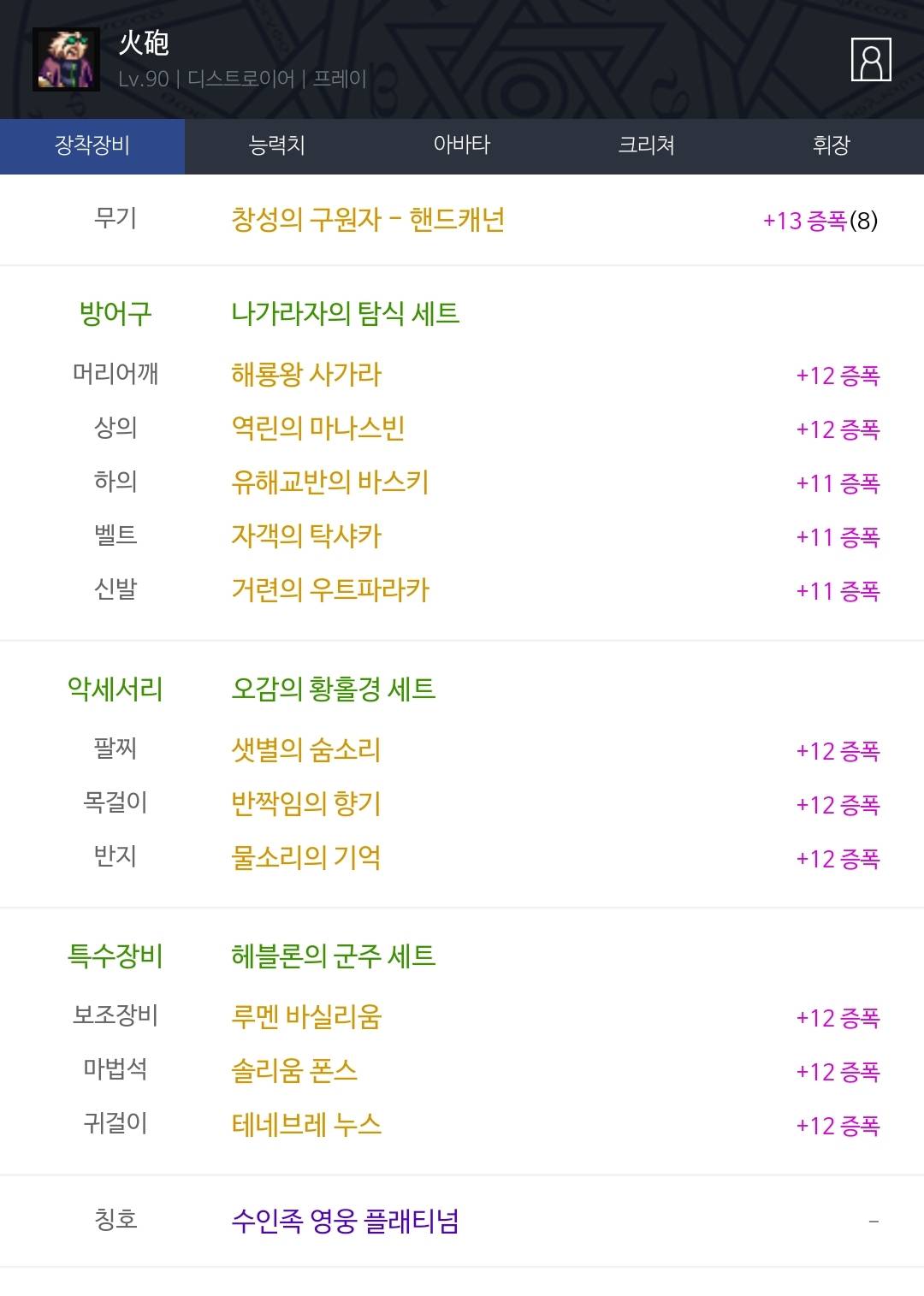
Task: Open the 자객의 탁샤카 belt item
Action: [306, 536]
